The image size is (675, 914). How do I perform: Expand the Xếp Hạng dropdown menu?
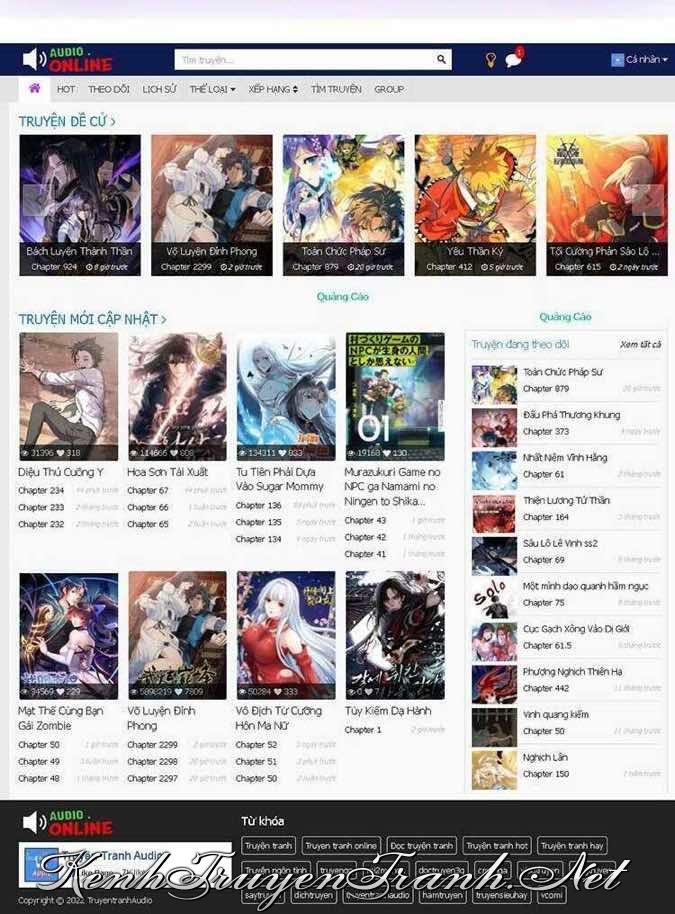point(273,89)
